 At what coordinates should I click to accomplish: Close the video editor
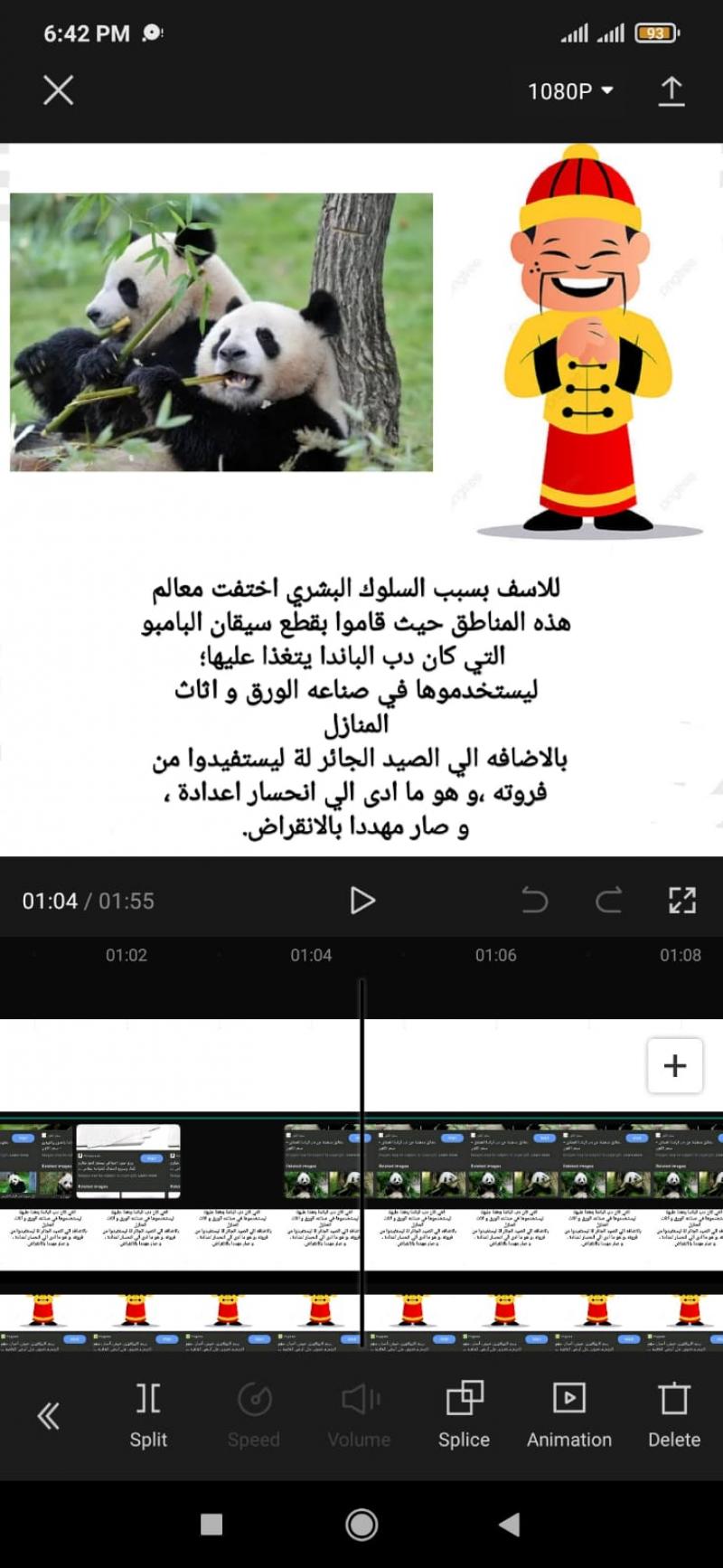click(59, 90)
